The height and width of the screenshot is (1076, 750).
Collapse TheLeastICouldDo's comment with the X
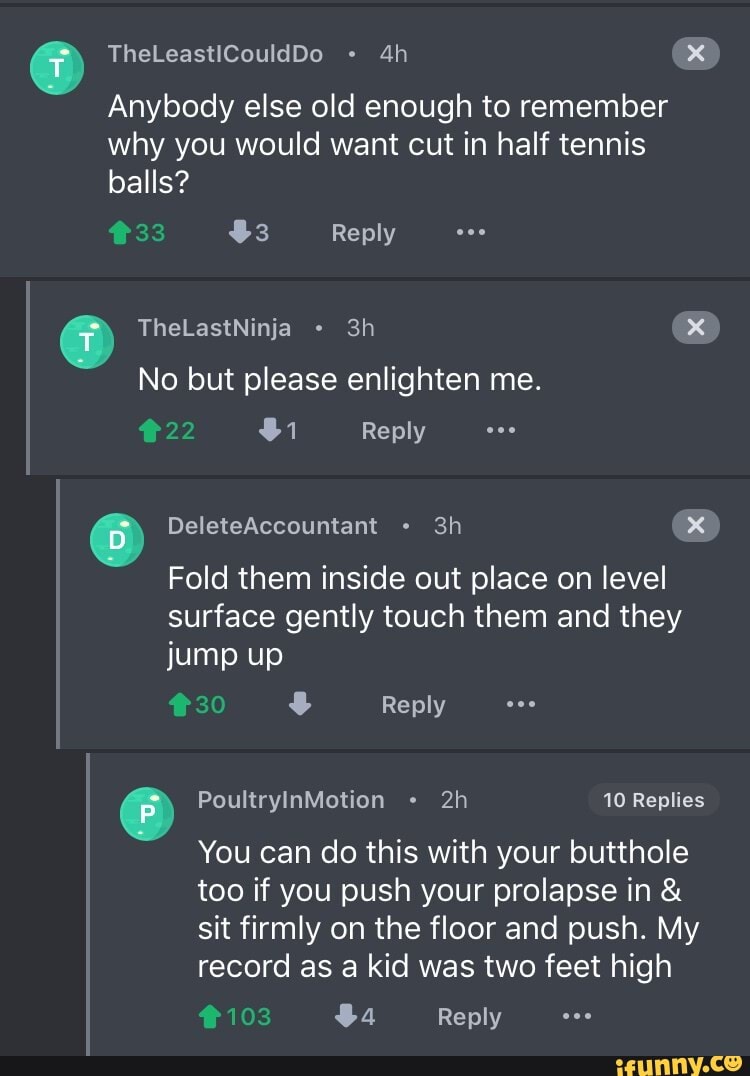[x=696, y=55]
